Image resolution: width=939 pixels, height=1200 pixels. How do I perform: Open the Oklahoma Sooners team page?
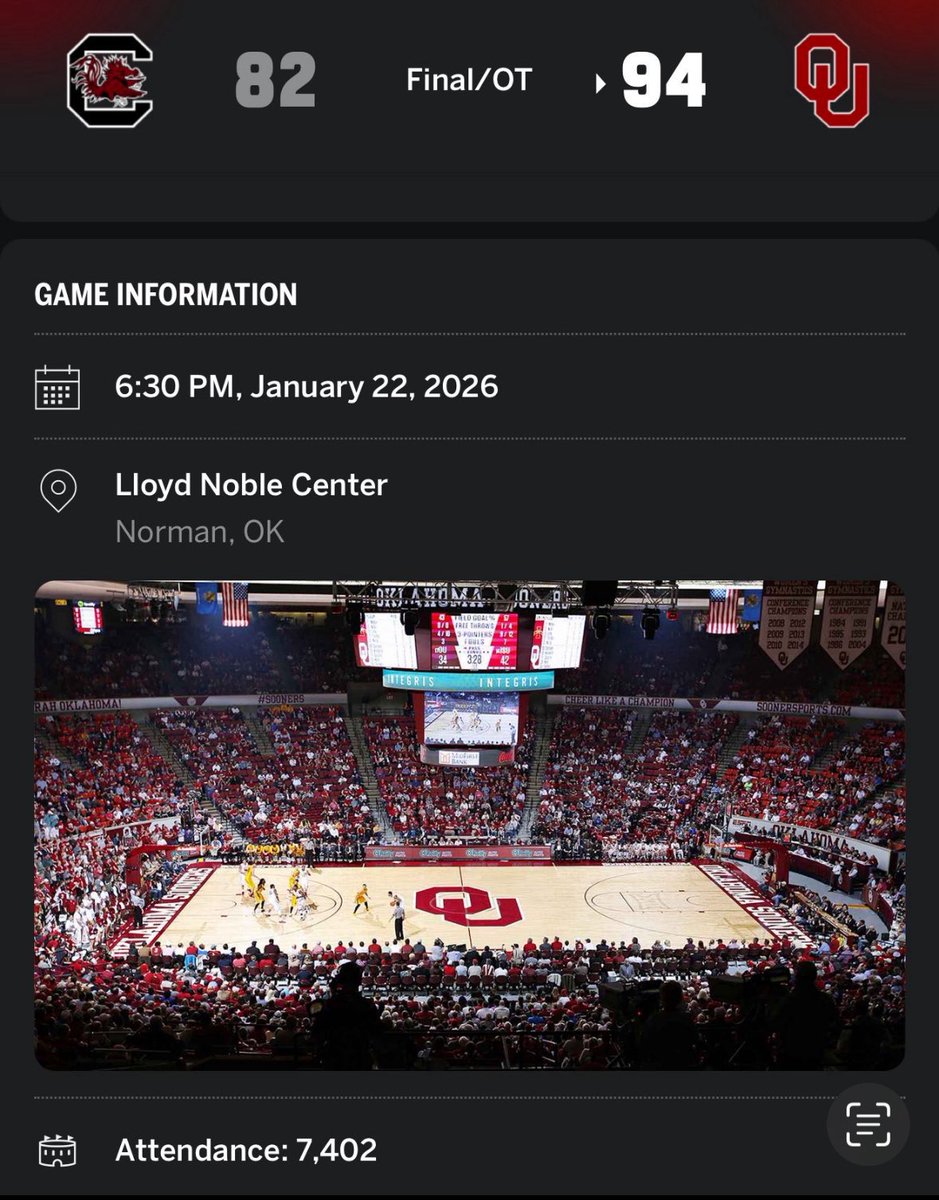pos(831,81)
